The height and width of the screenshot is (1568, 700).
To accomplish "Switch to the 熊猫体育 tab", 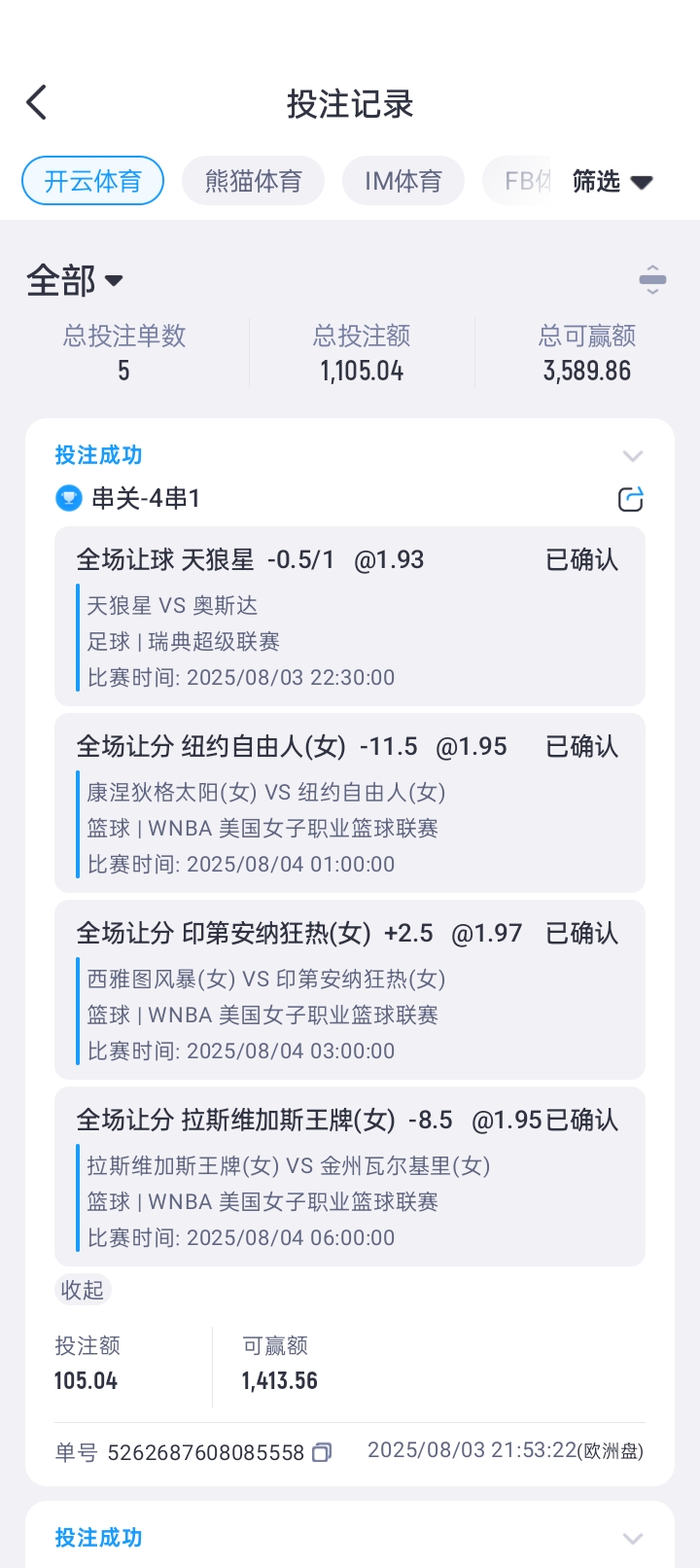I will click(253, 181).
